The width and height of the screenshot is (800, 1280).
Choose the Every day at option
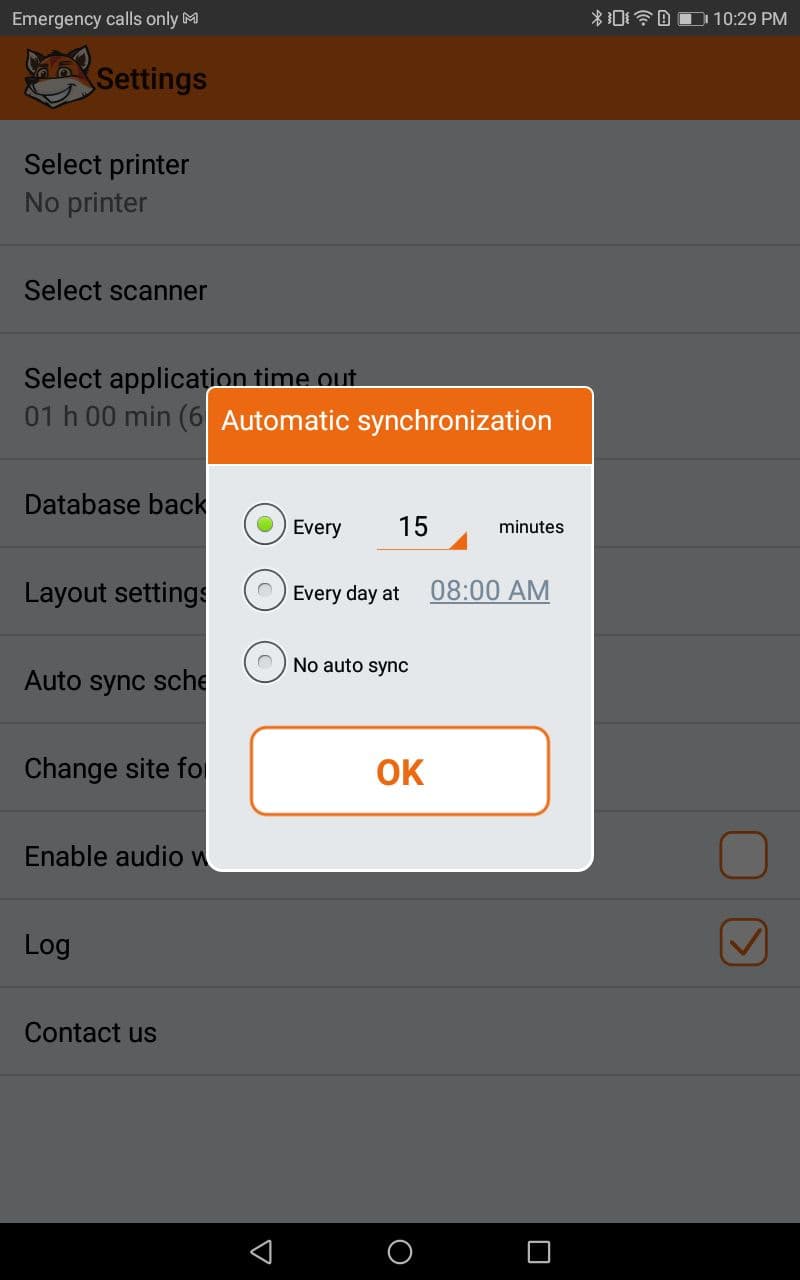point(265,591)
